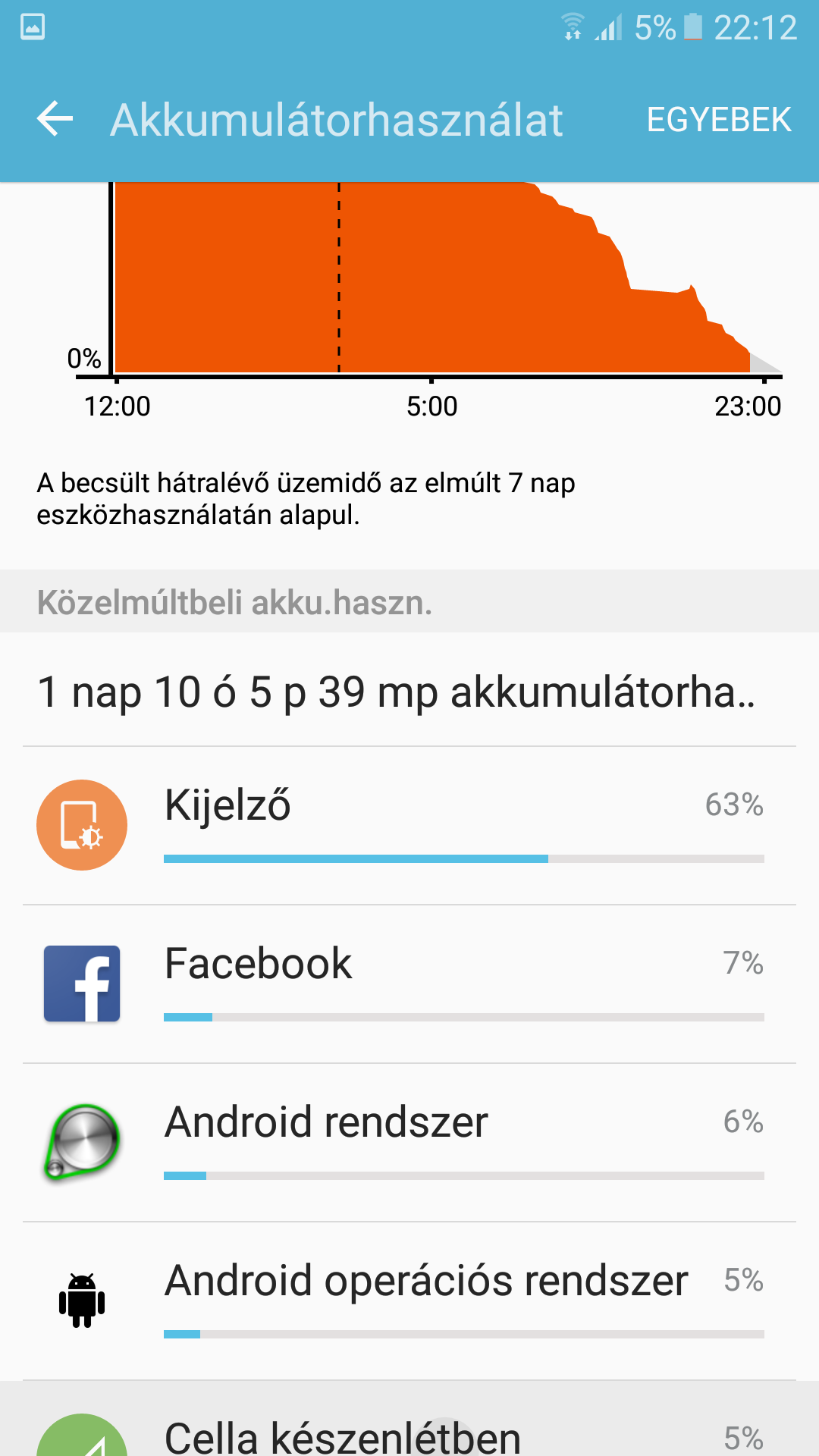
Task: Go back using the arrow icon
Action: (x=55, y=119)
